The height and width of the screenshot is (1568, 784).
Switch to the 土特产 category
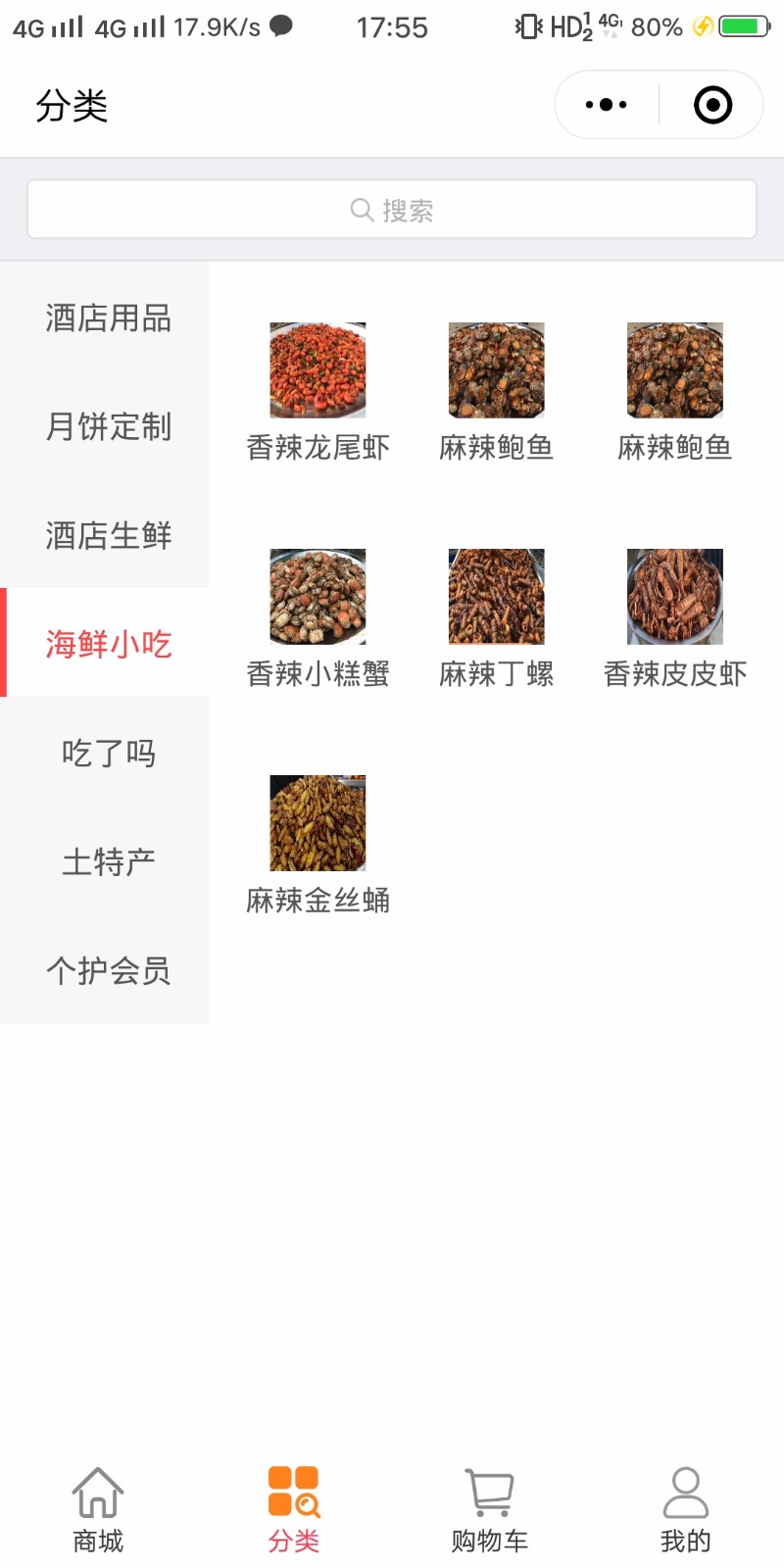(x=108, y=861)
